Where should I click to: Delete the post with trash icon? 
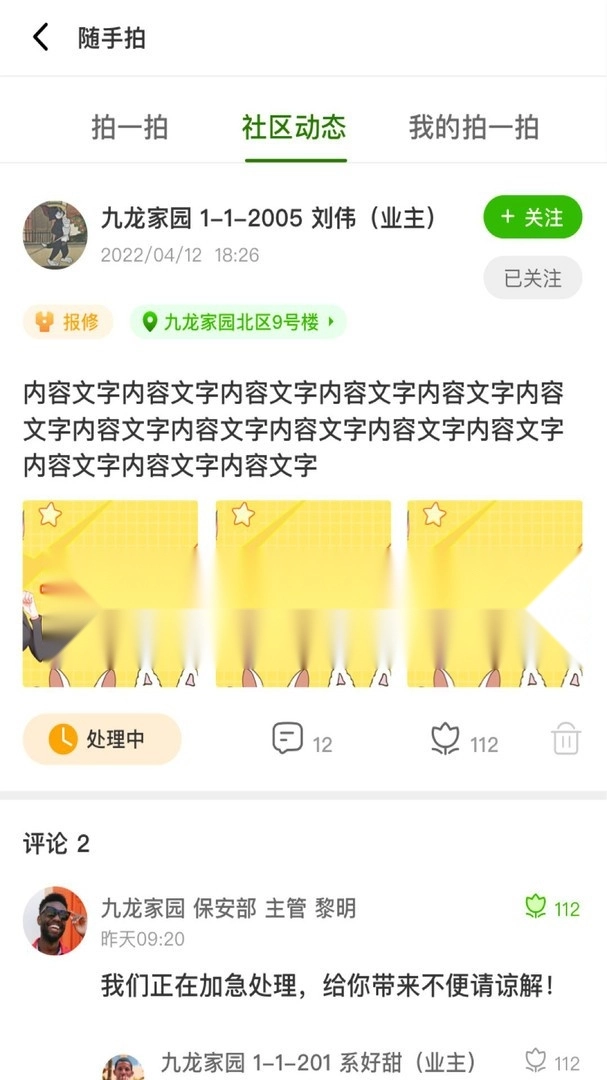coord(566,740)
